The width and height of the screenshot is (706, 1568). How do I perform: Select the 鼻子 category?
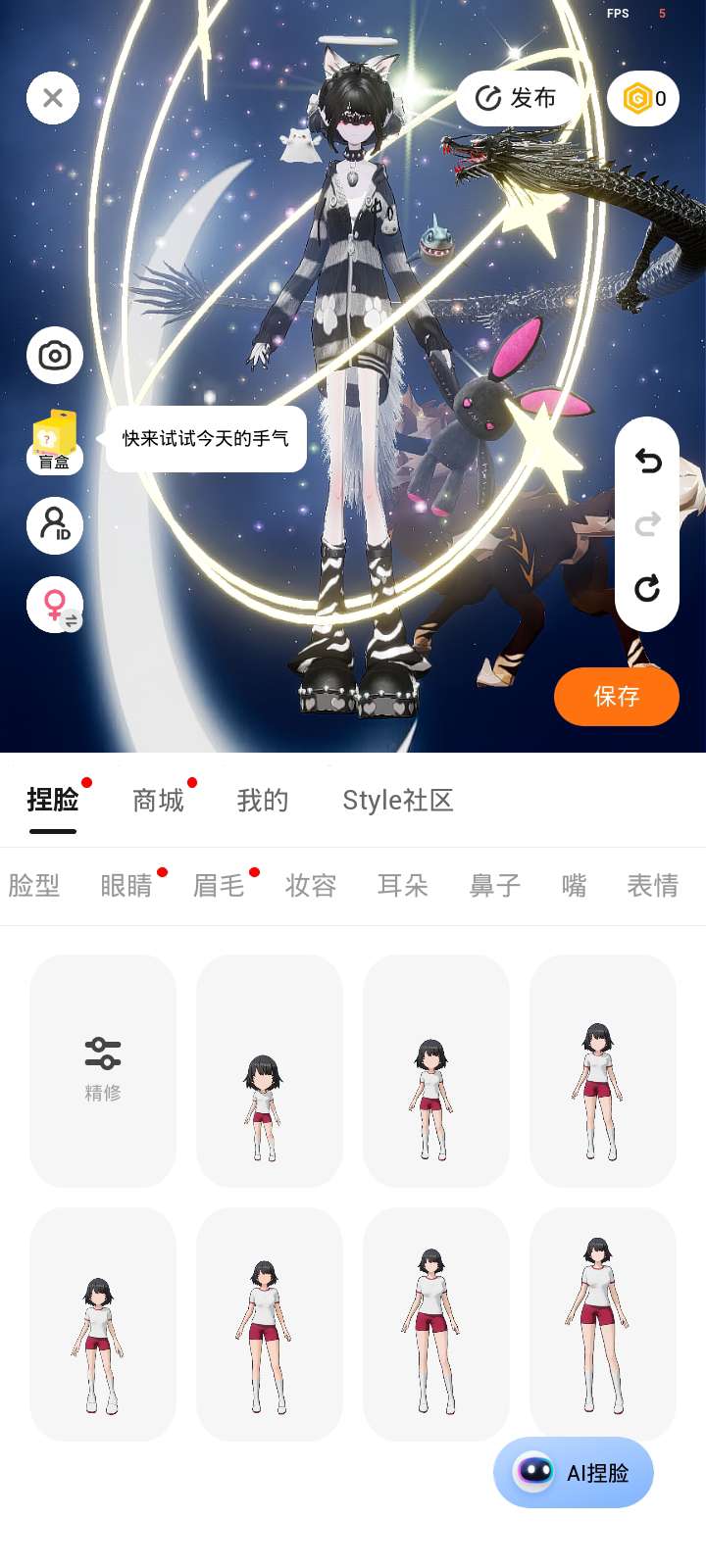coord(495,886)
